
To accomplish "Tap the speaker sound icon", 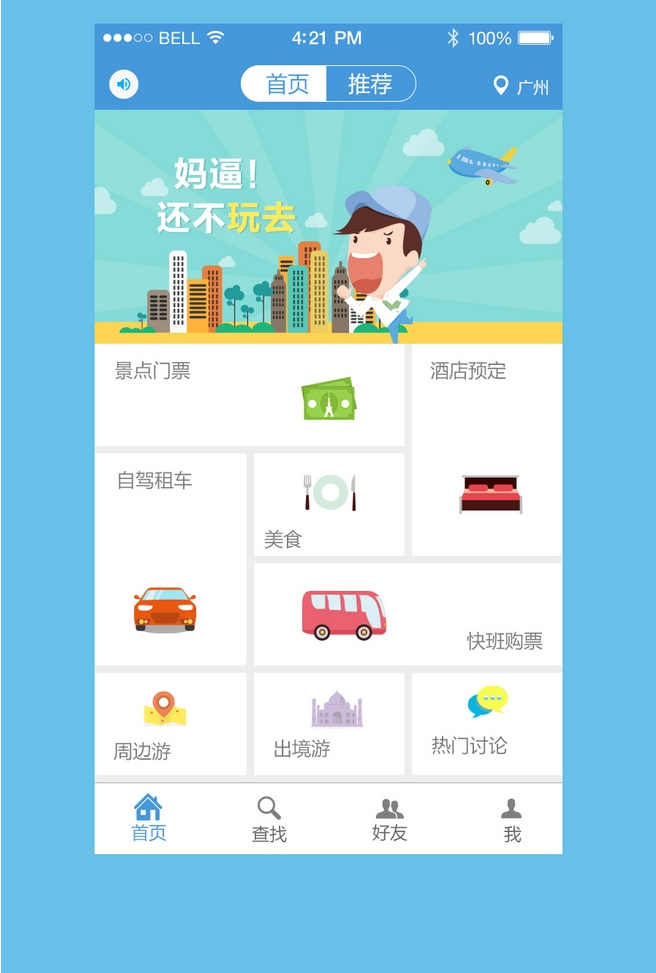I will [x=123, y=84].
